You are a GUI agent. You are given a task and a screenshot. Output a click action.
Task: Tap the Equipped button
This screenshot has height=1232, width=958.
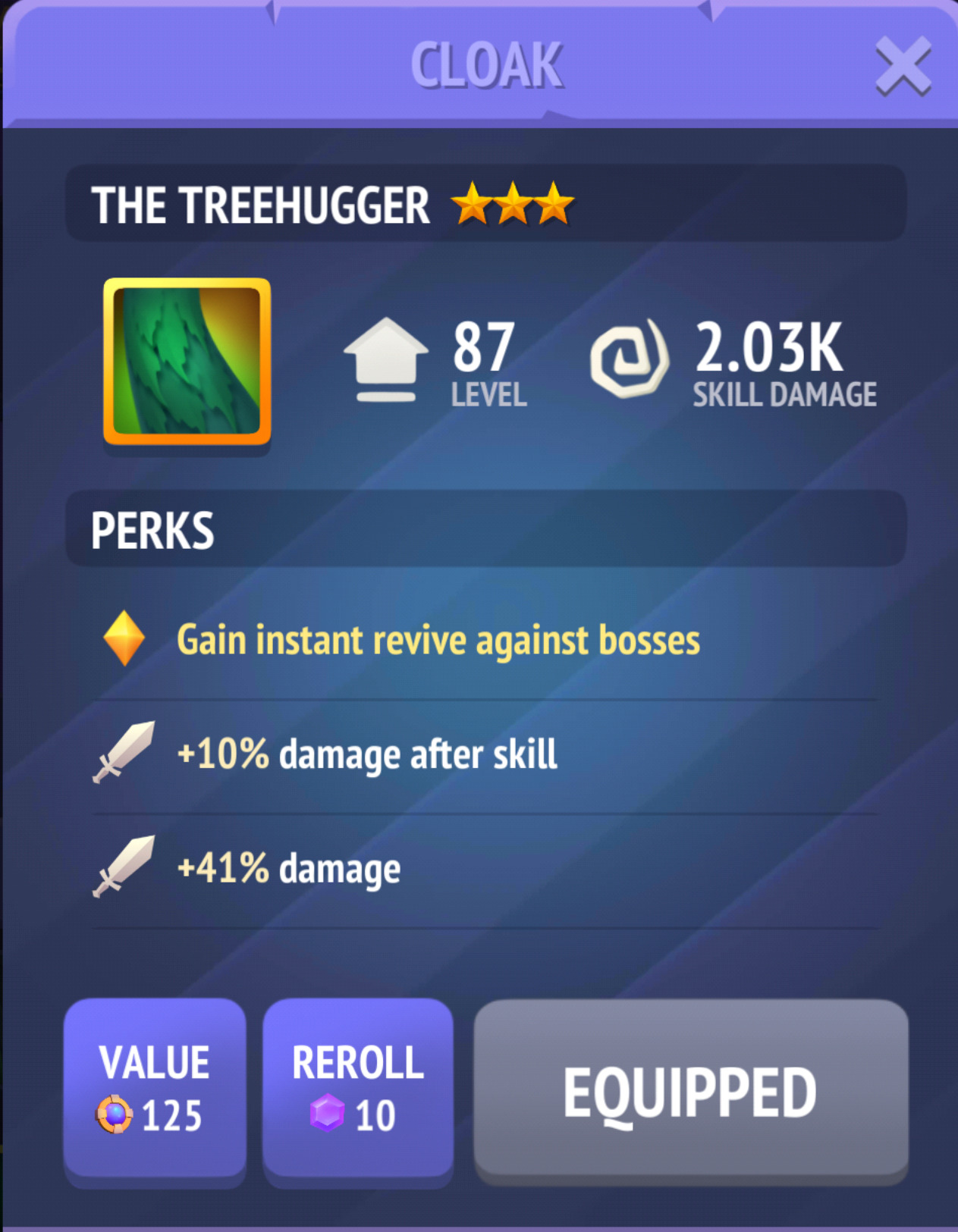pyautogui.click(x=690, y=1090)
